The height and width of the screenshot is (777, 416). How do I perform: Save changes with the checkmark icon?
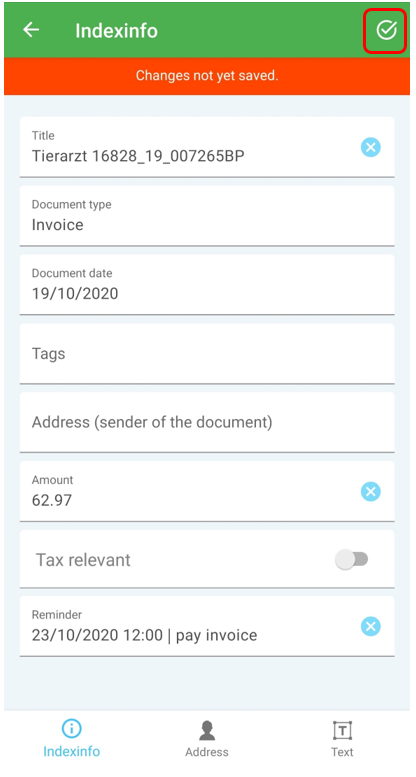(386, 30)
